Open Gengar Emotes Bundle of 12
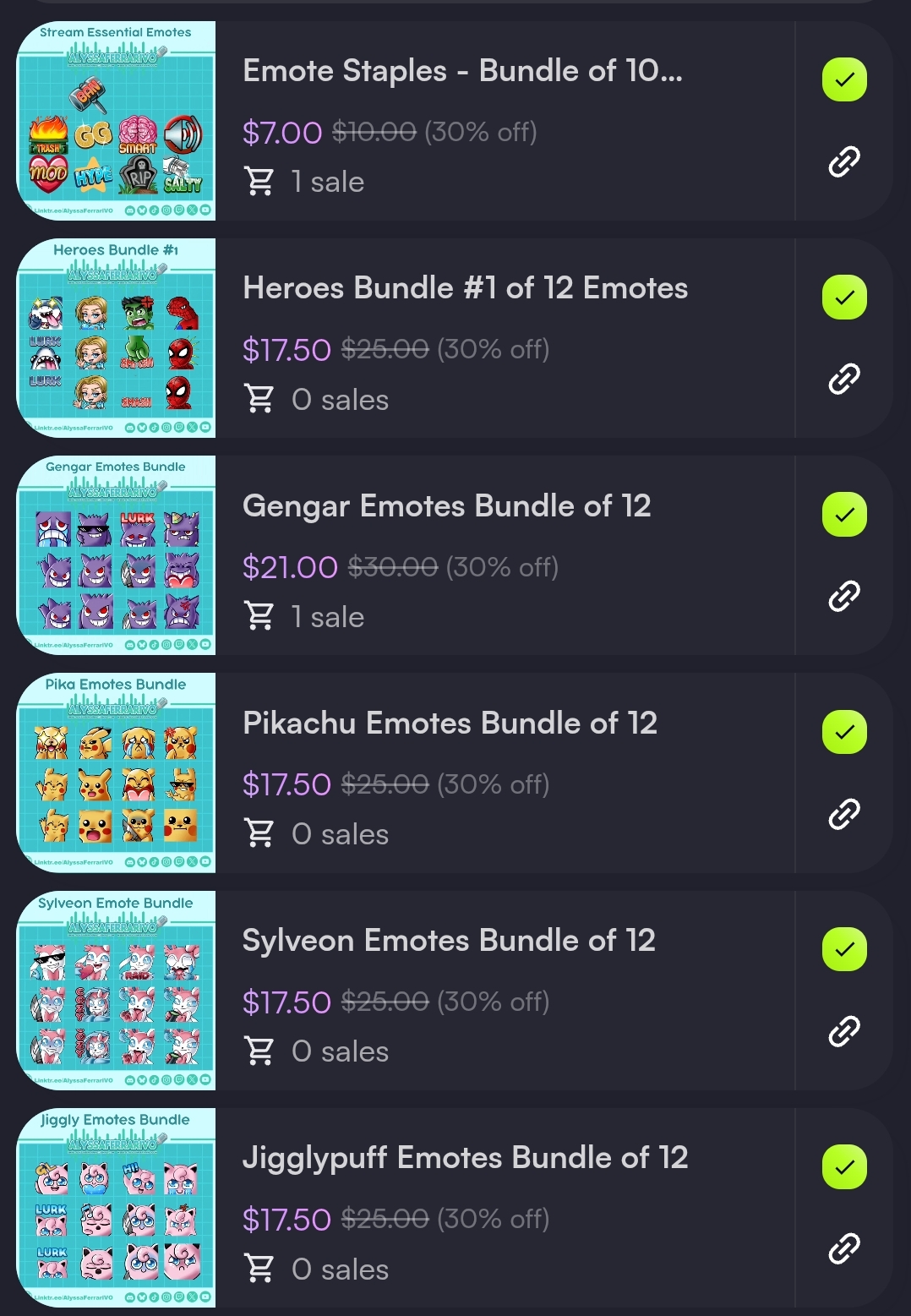The height and width of the screenshot is (1316, 911). click(446, 506)
